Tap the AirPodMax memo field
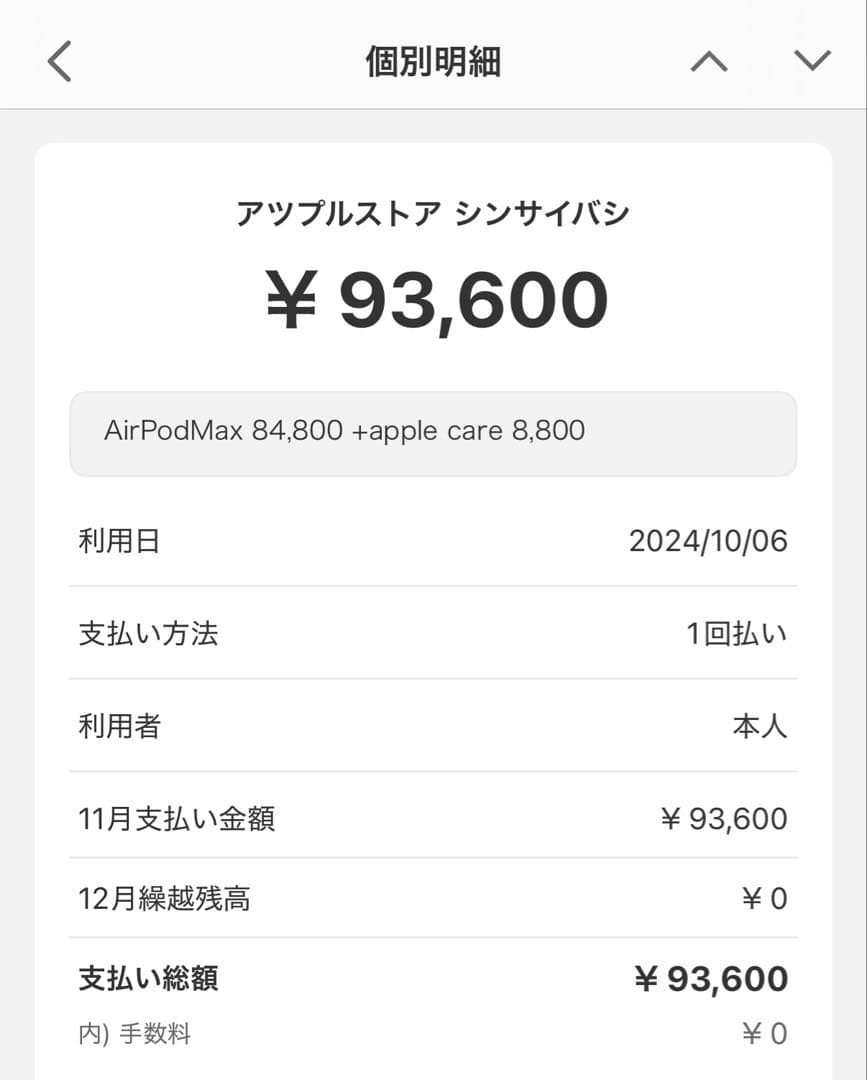867x1080 pixels. [433, 431]
